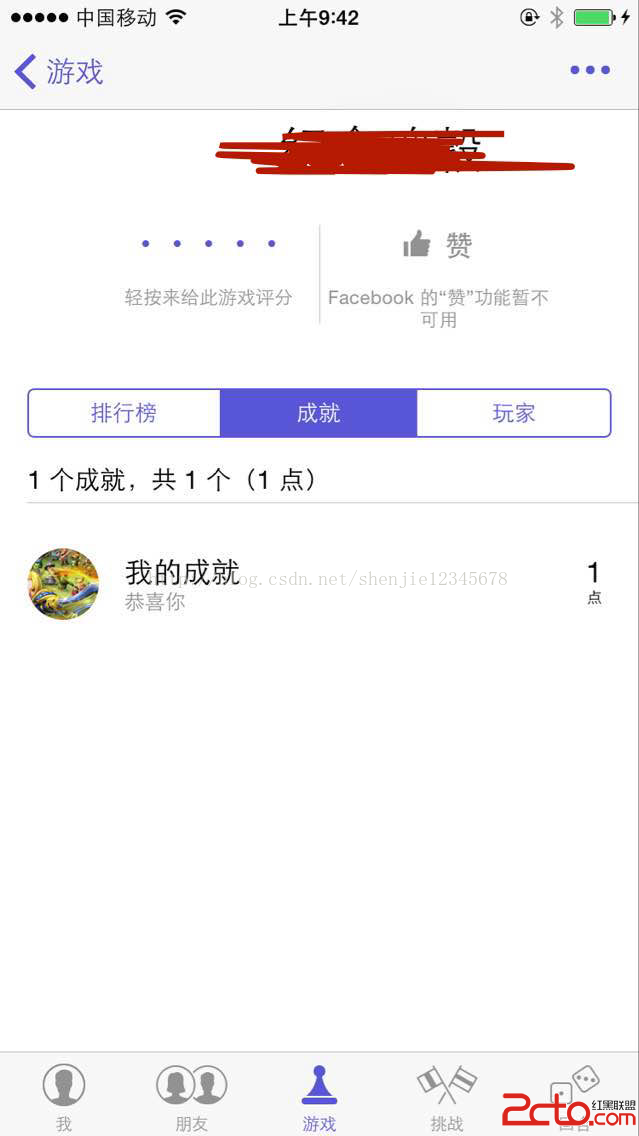The image size is (639, 1136).
Task: Open the three-dot more options menu
Action: pyautogui.click(x=590, y=70)
